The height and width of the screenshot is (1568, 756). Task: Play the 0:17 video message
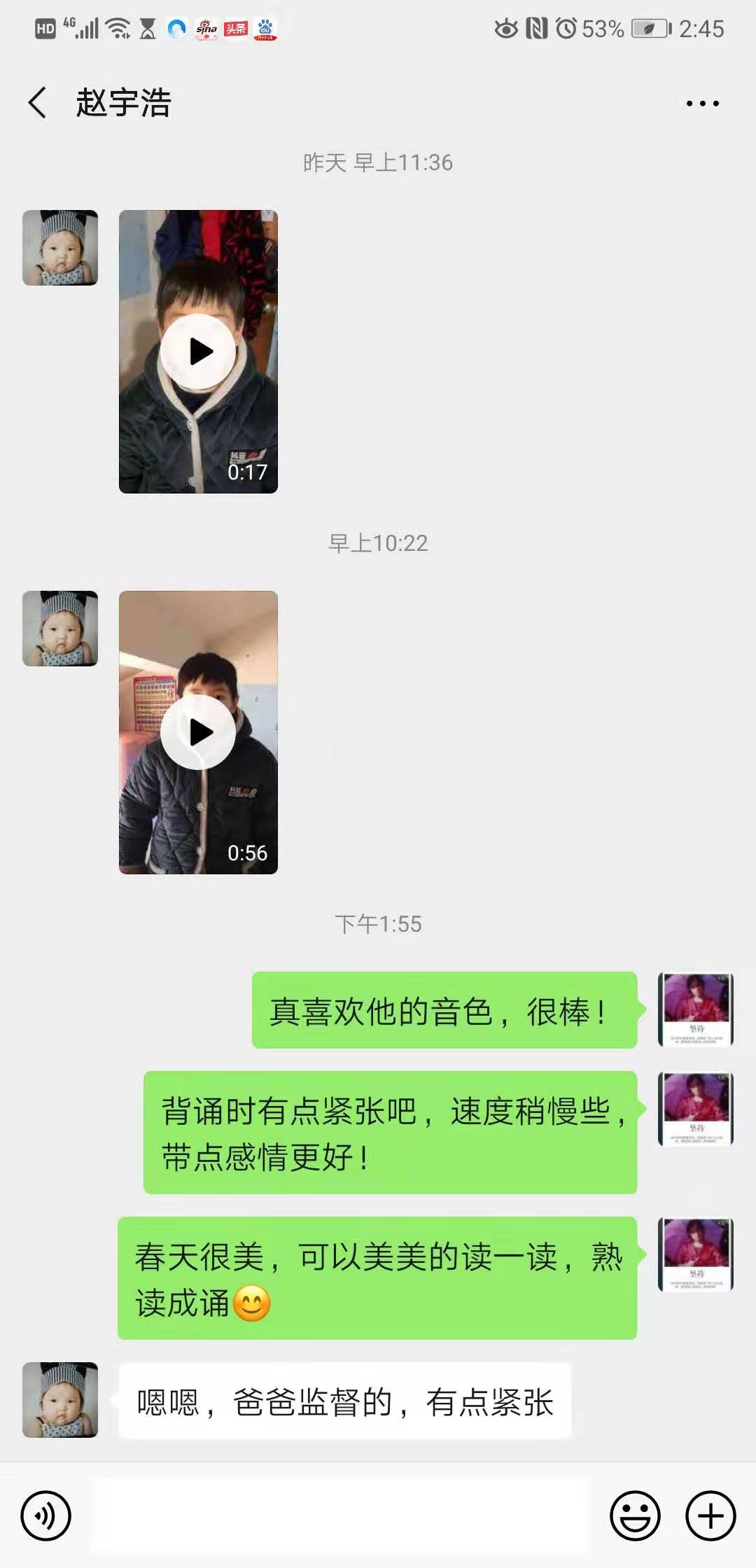(198, 351)
